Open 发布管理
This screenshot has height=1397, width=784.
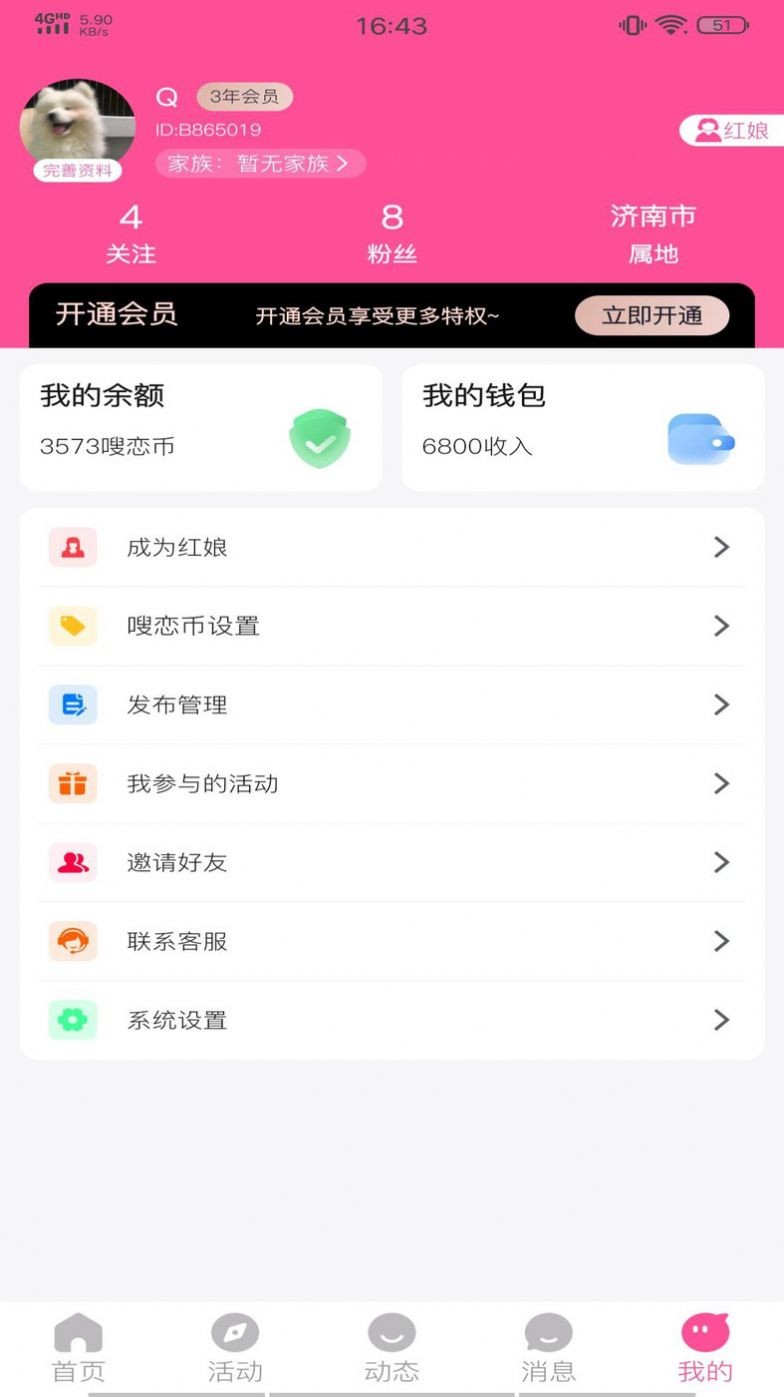point(392,705)
